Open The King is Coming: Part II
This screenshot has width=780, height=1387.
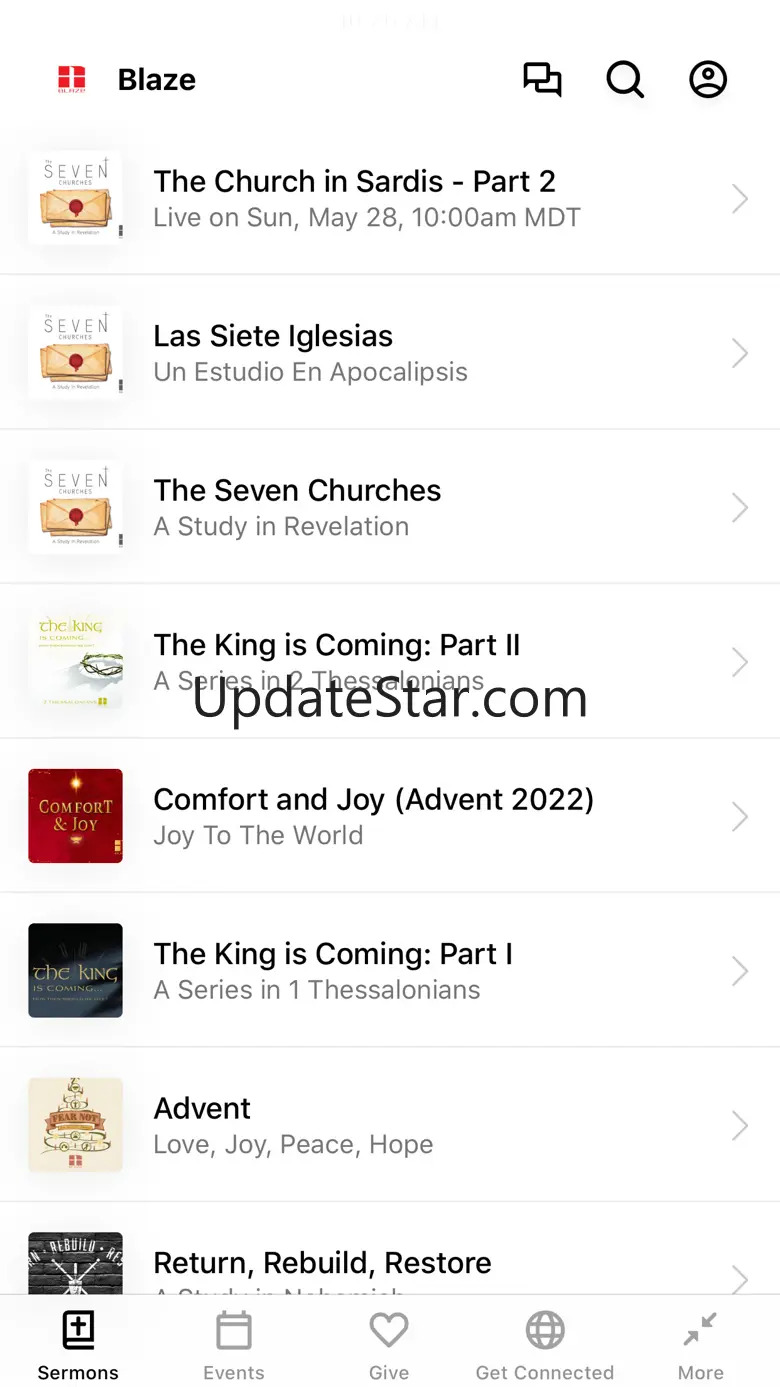pyautogui.click(x=390, y=662)
